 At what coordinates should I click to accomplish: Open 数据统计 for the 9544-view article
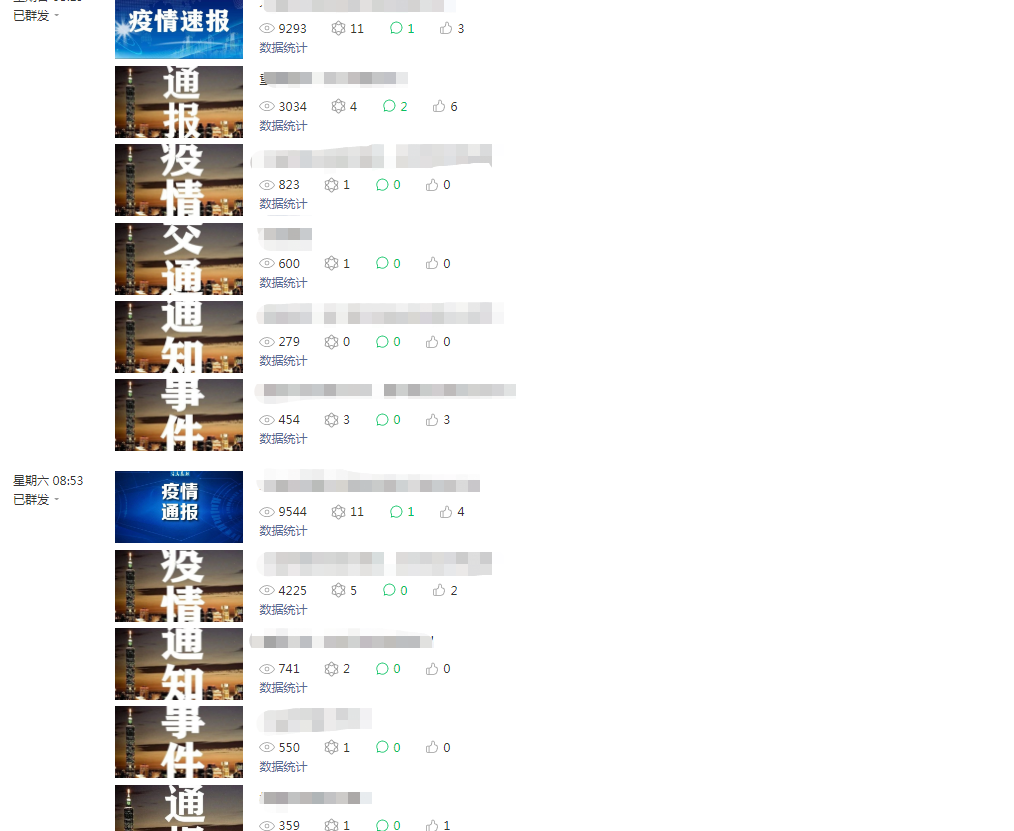tap(283, 531)
